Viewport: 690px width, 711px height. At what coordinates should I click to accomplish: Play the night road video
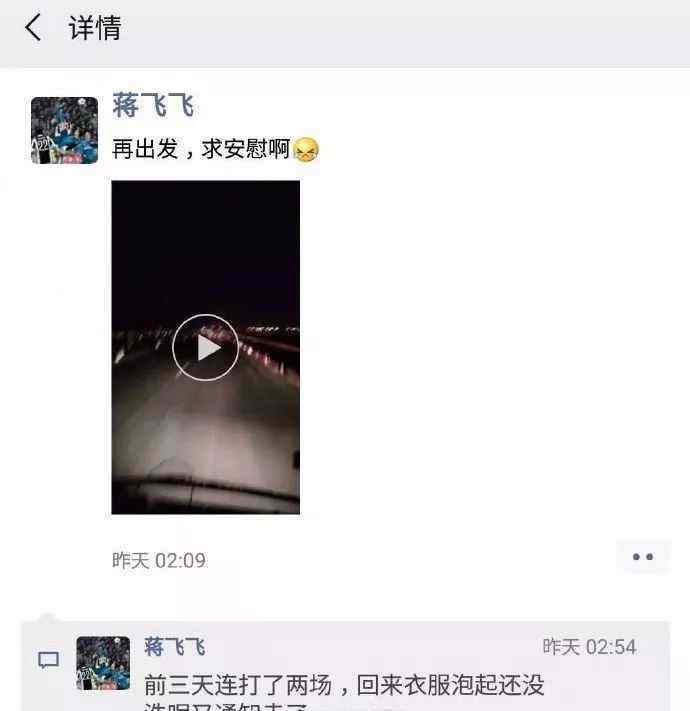click(205, 347)
